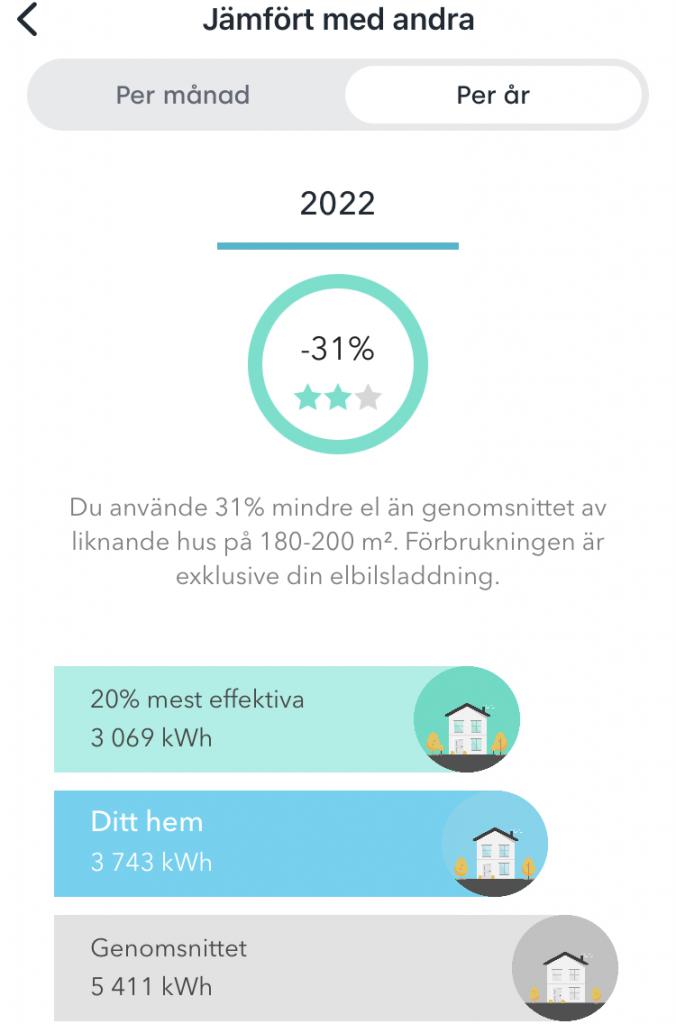The width and height of the screenshot is (676, 1024).
Task: Select the Per år segment
Action: click(492, 96)
